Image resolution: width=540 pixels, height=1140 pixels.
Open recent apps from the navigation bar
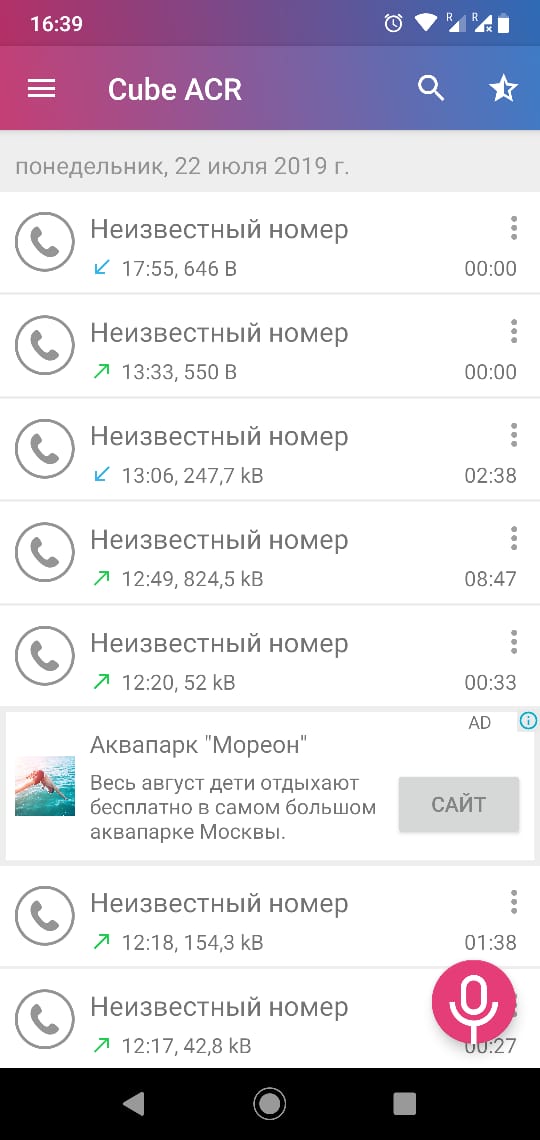[404, 1104]
